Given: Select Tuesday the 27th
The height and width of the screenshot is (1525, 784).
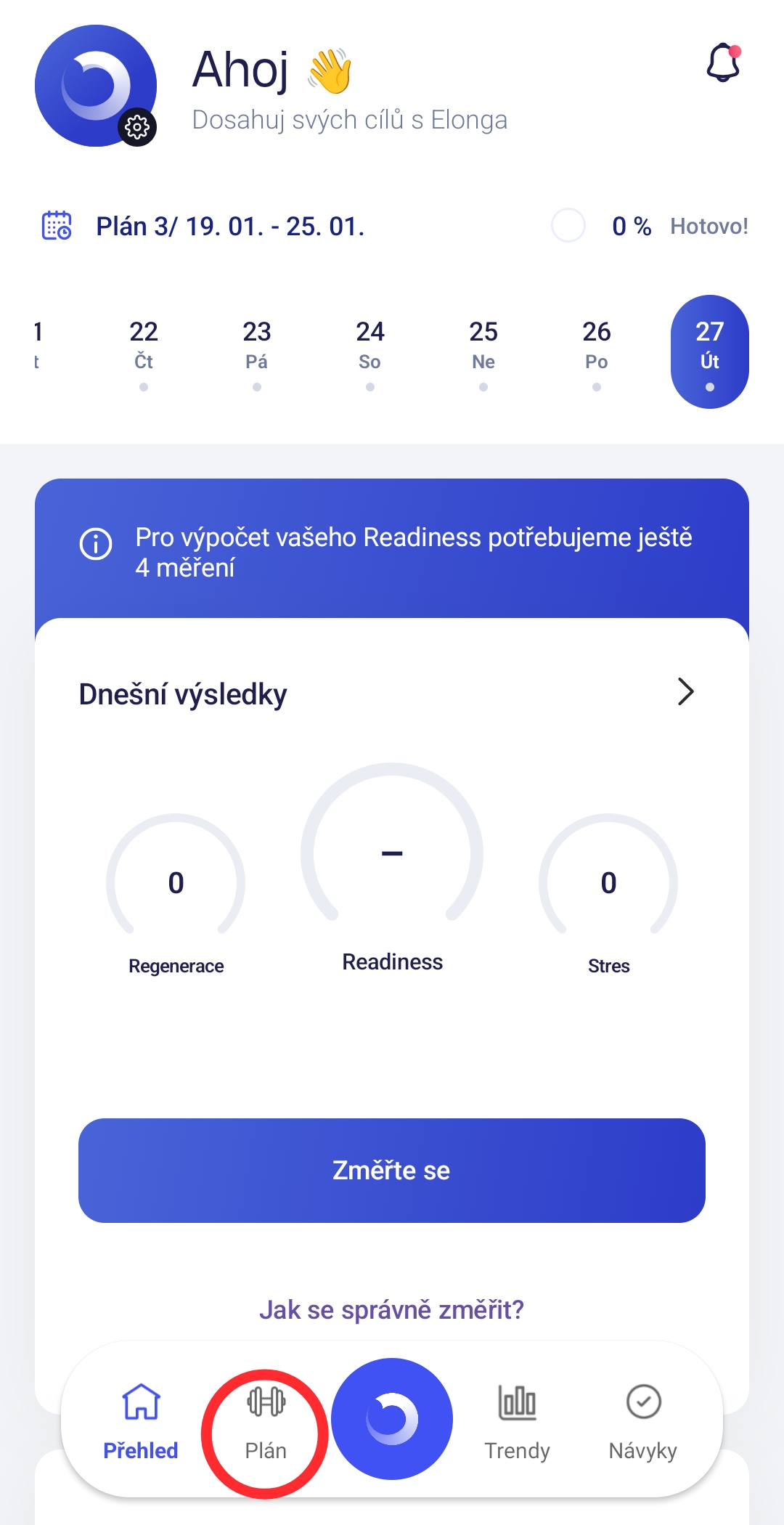Looking at the screenshot, I should [709, 351].
